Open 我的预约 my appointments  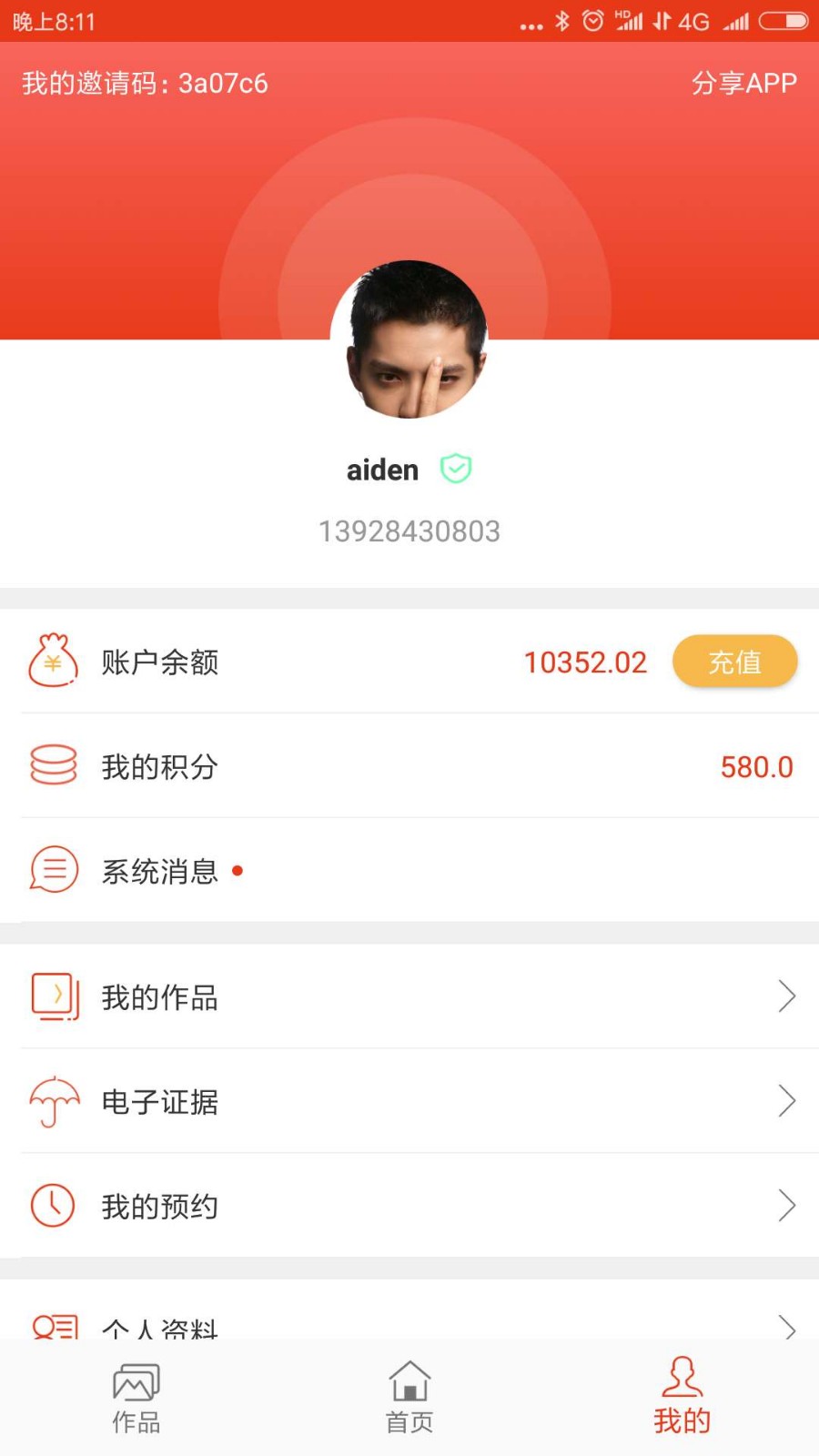[x=409, y=1206]
